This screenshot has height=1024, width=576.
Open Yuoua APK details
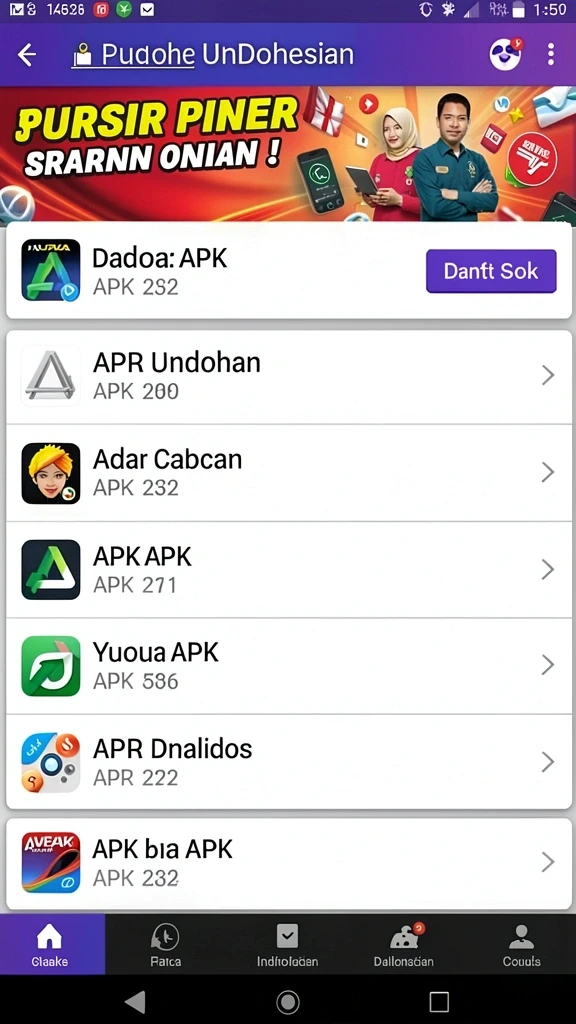tap(289, 665)
